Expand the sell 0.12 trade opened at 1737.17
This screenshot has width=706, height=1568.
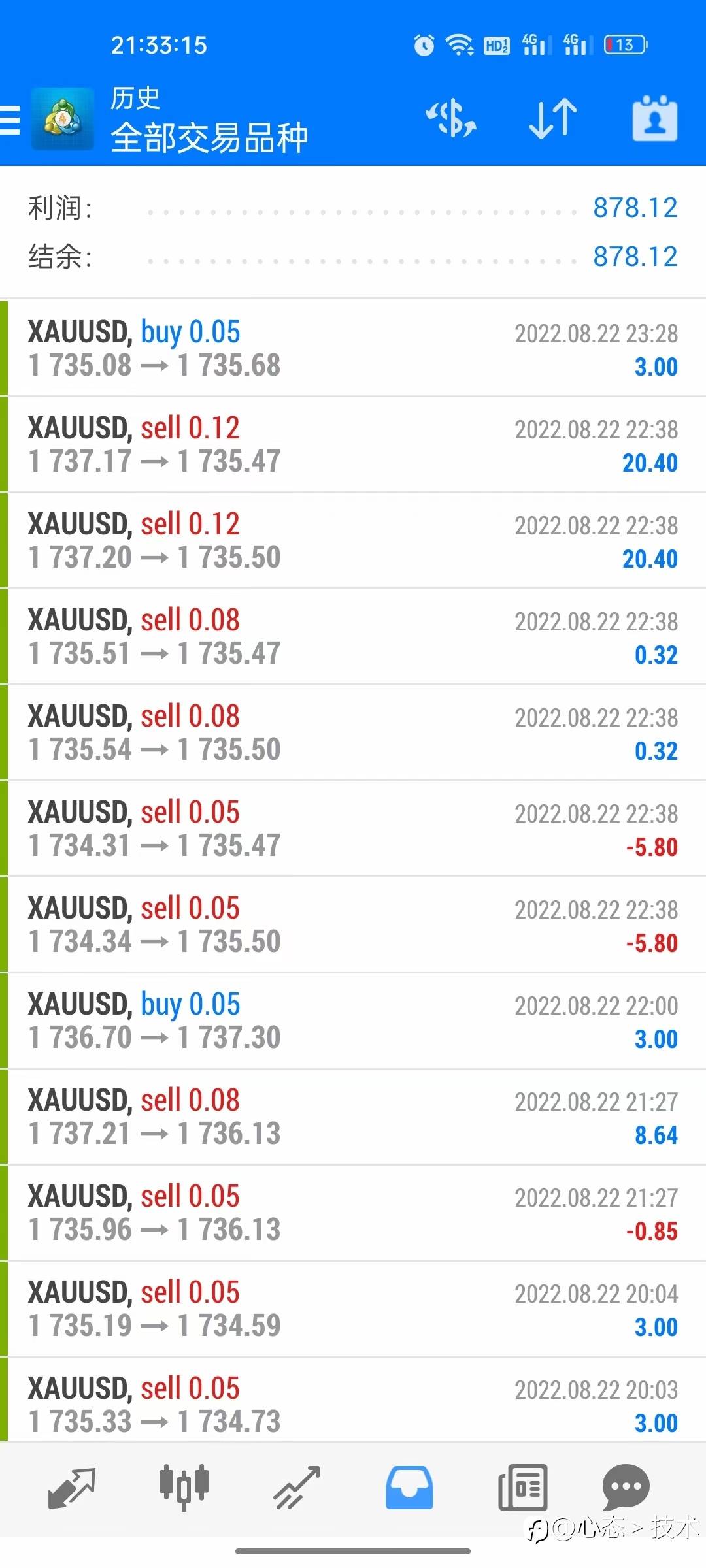353,444
